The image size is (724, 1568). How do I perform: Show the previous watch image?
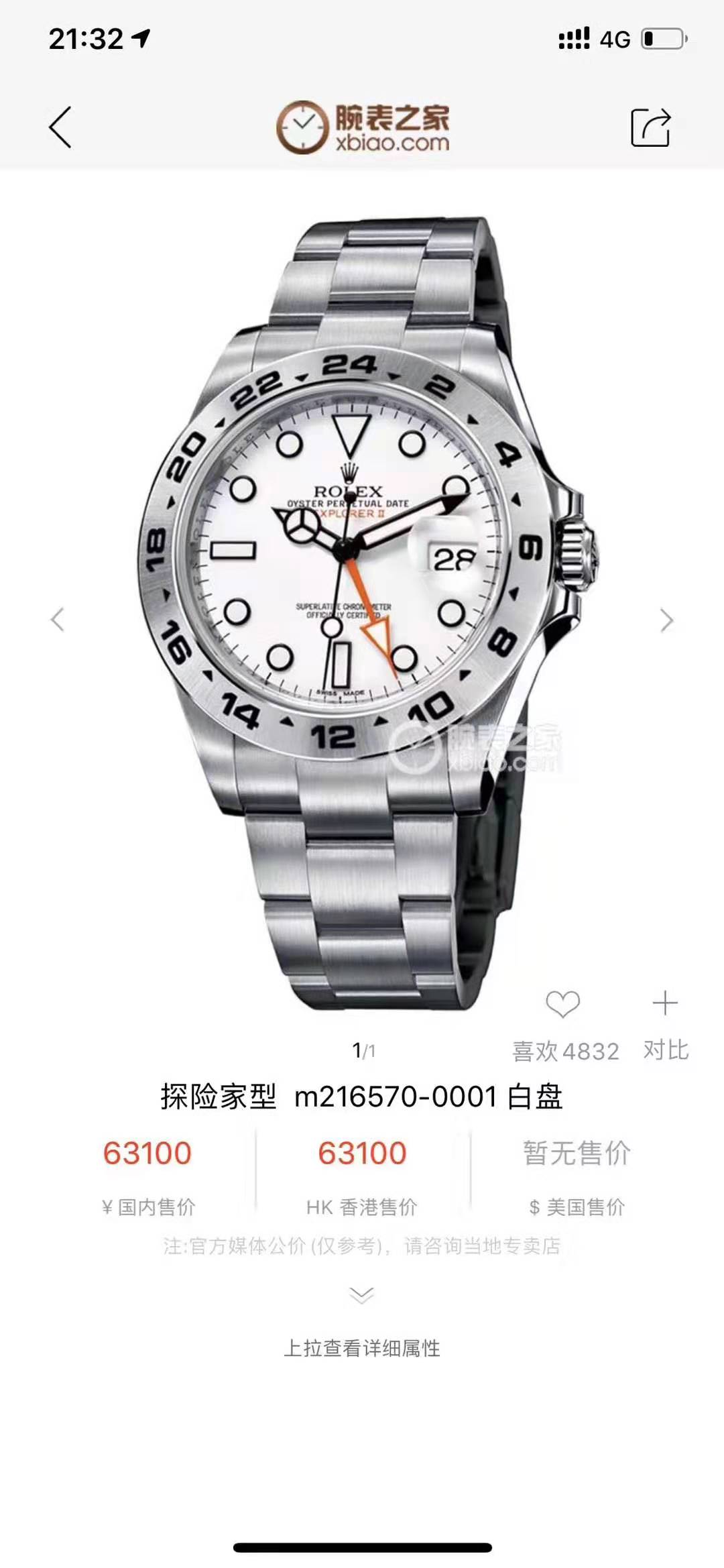tap(58, 620)
